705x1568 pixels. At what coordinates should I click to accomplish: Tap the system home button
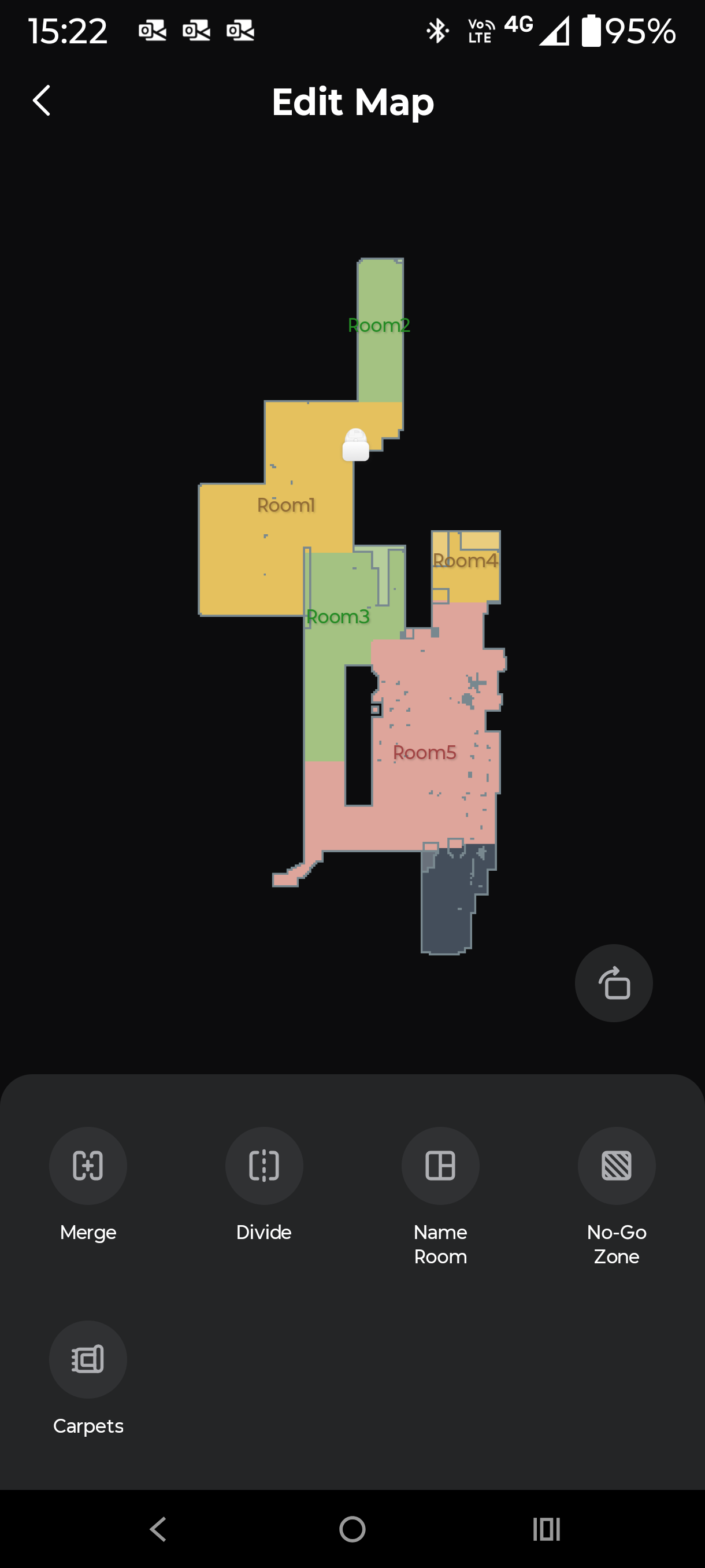pyautogui.click(x=352, y=1529)
